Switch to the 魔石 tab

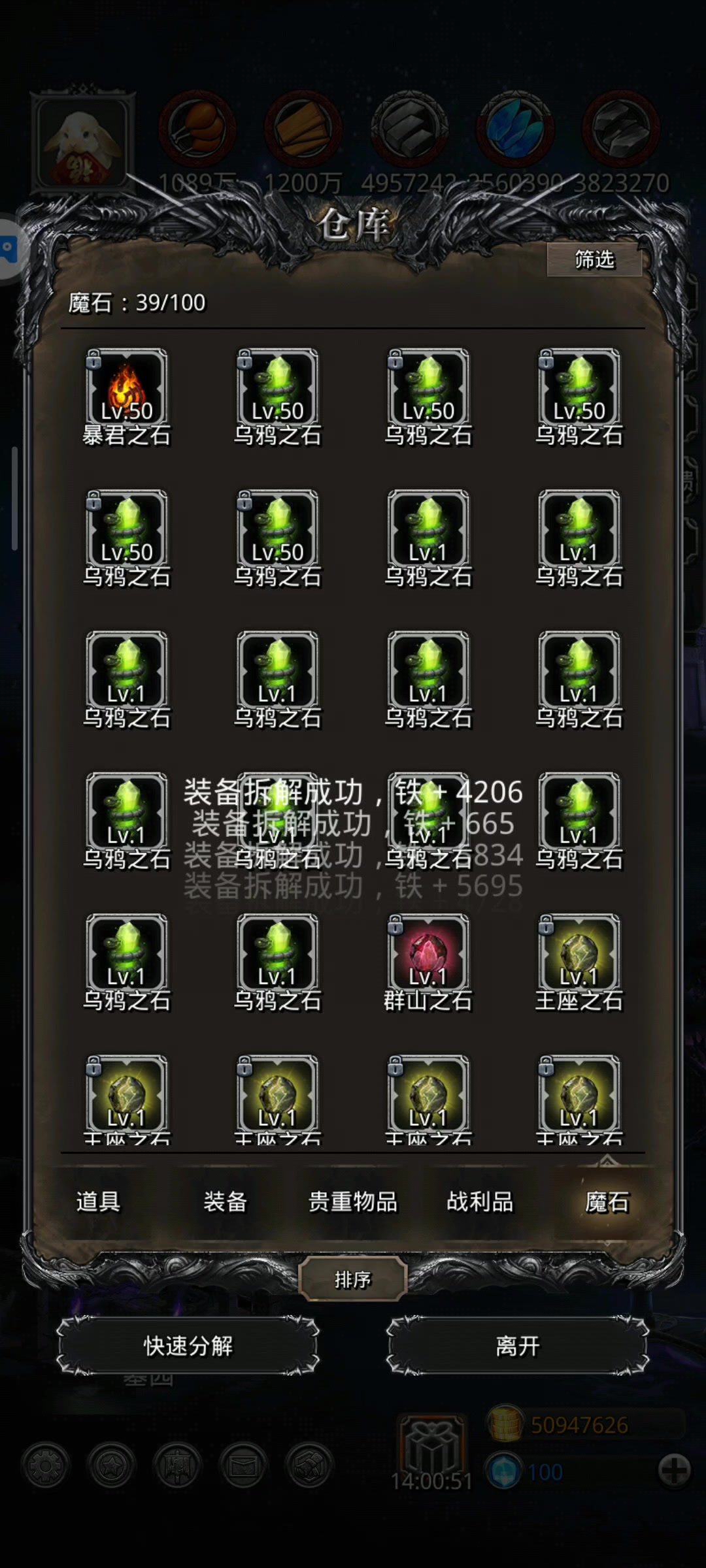tap(607, 1202)
